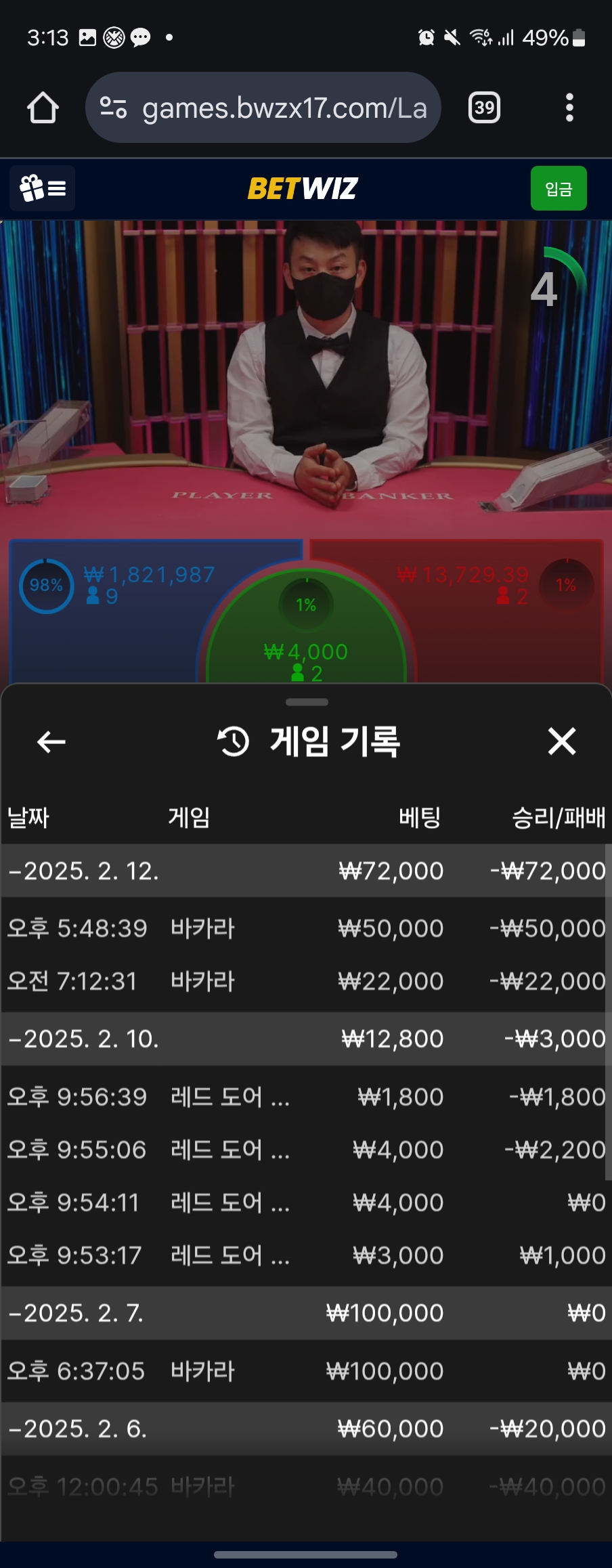Collapse the 2025. 2. 12. date group
Screen dimensions: 612x1568
(x=306, y=871)
